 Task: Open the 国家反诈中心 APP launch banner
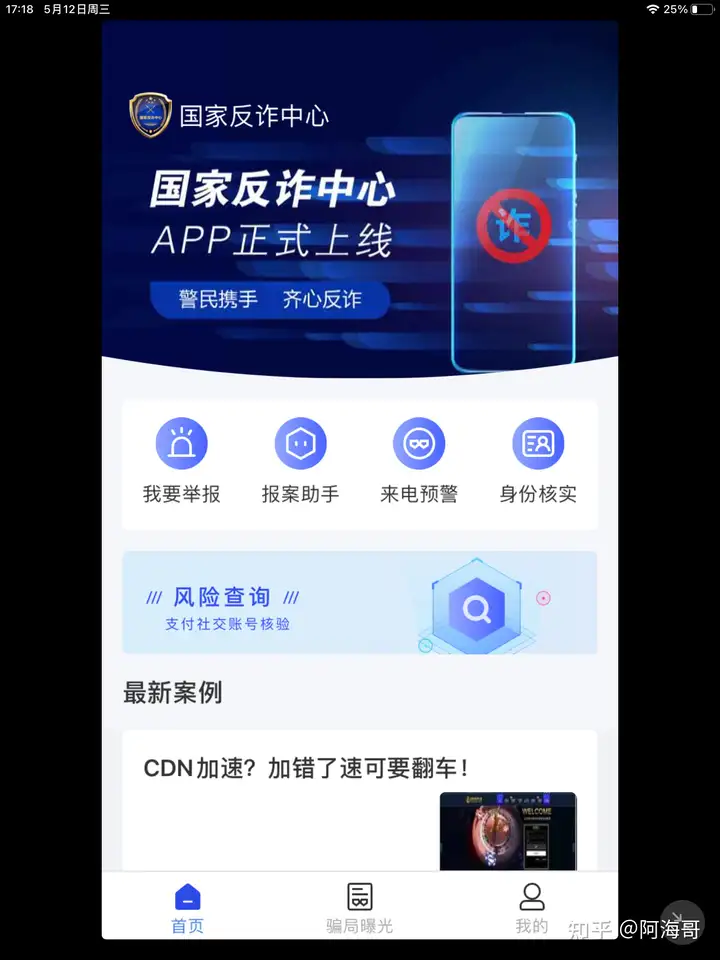pyautogui.click(x=359, y=220)
